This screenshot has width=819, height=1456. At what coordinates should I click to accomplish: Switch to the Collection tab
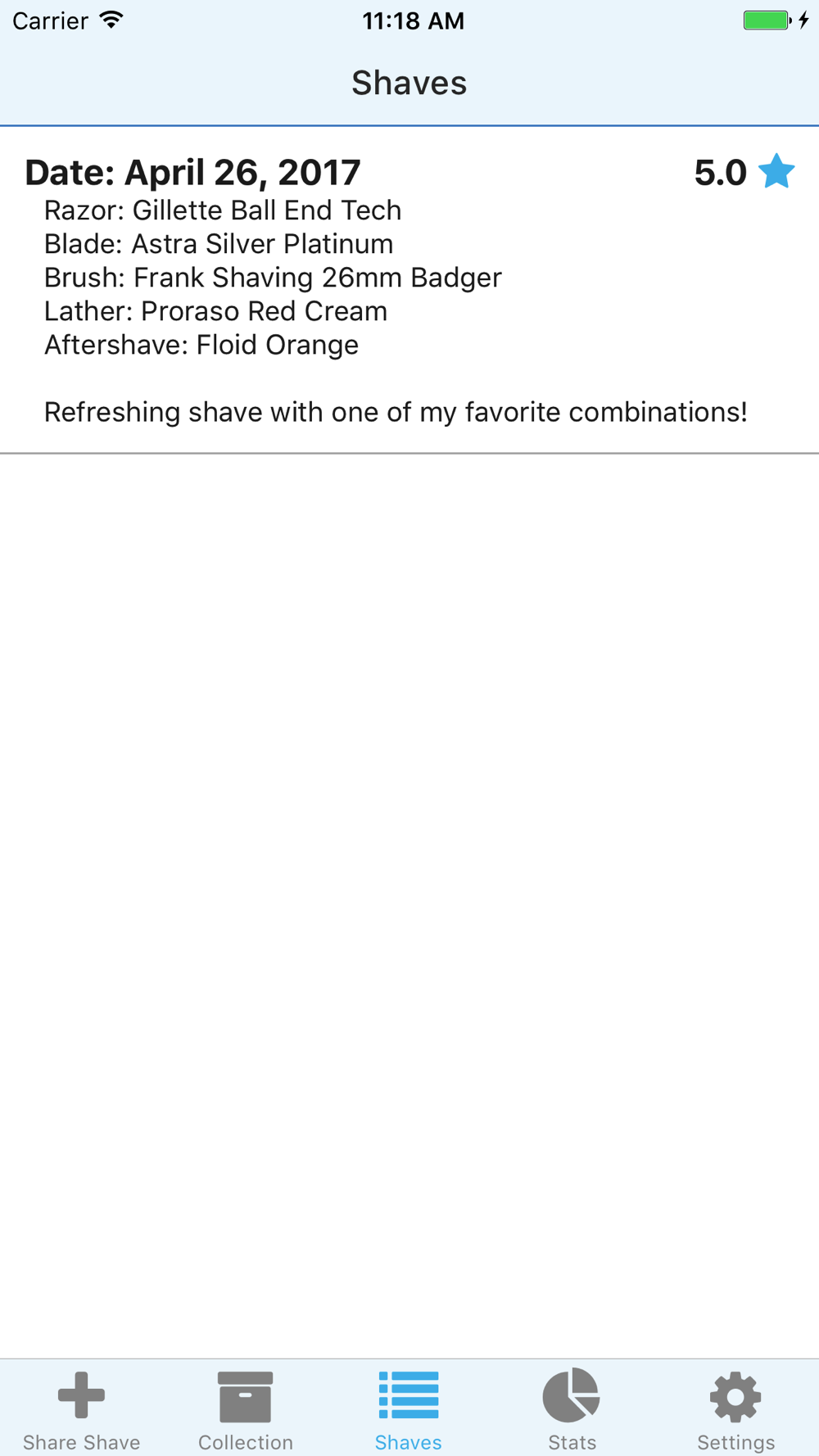click(246, 1410)
